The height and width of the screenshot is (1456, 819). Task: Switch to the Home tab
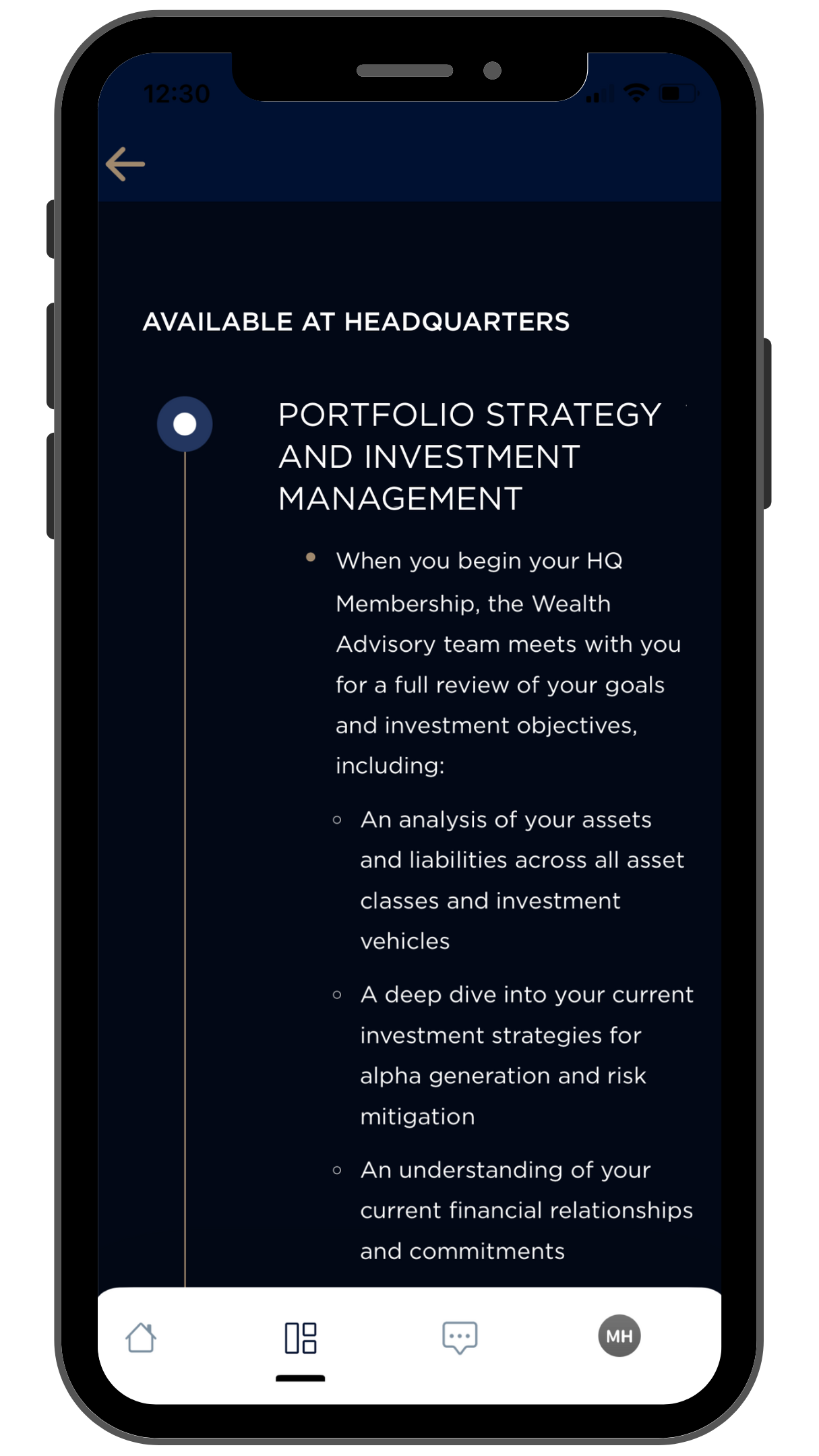[141, 1337]
